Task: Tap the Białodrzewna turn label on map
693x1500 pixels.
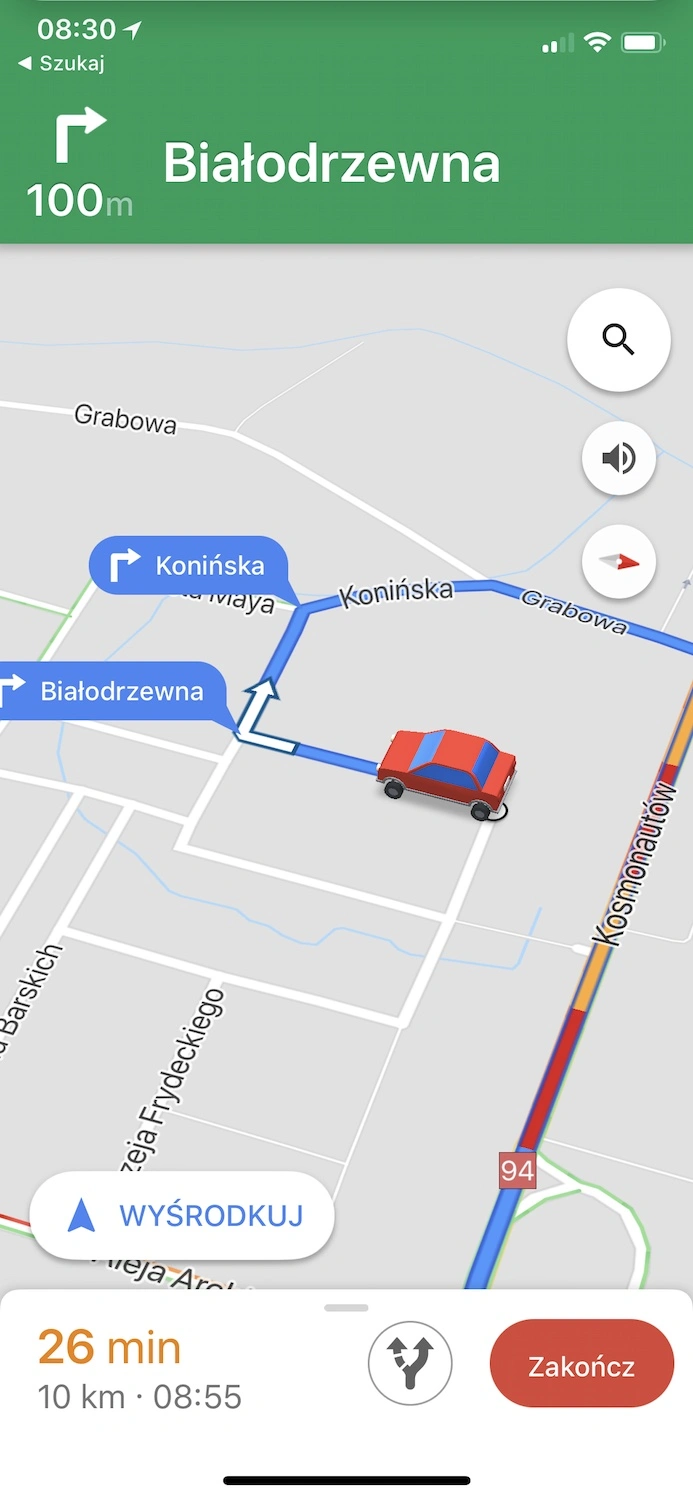Action: pyautogui.click(x=110, y=691)
